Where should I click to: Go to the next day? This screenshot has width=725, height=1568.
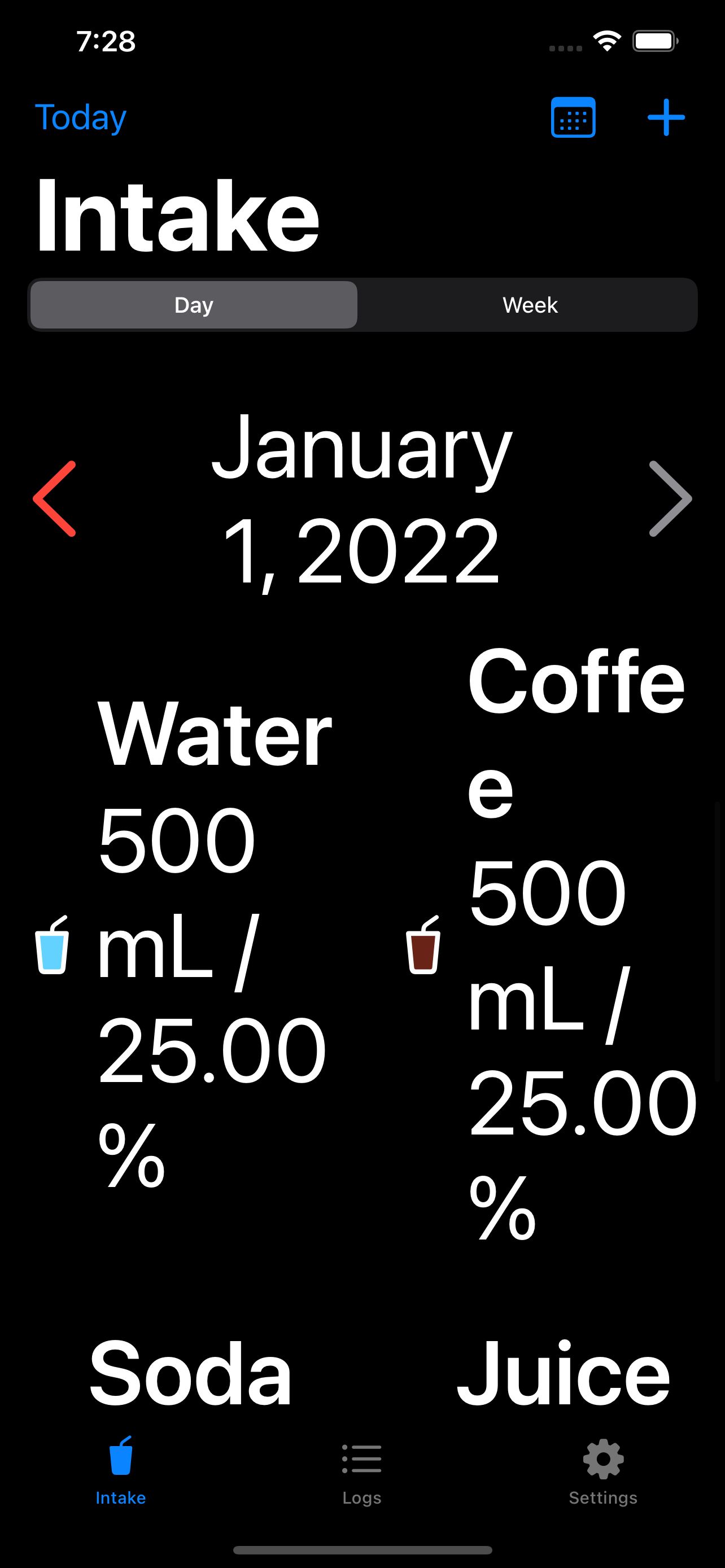click(670, 498)
